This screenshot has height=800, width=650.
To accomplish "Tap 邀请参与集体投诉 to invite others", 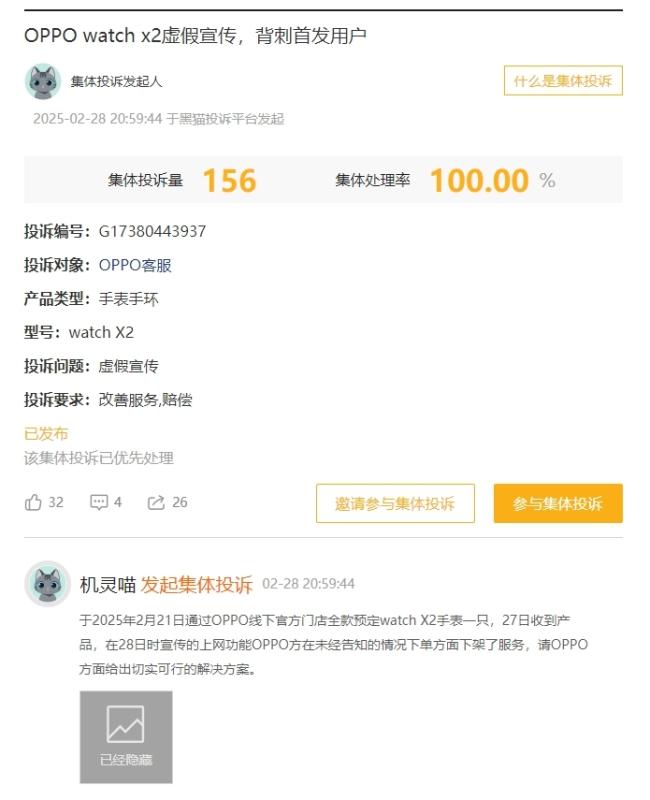I will pos(397,504).
